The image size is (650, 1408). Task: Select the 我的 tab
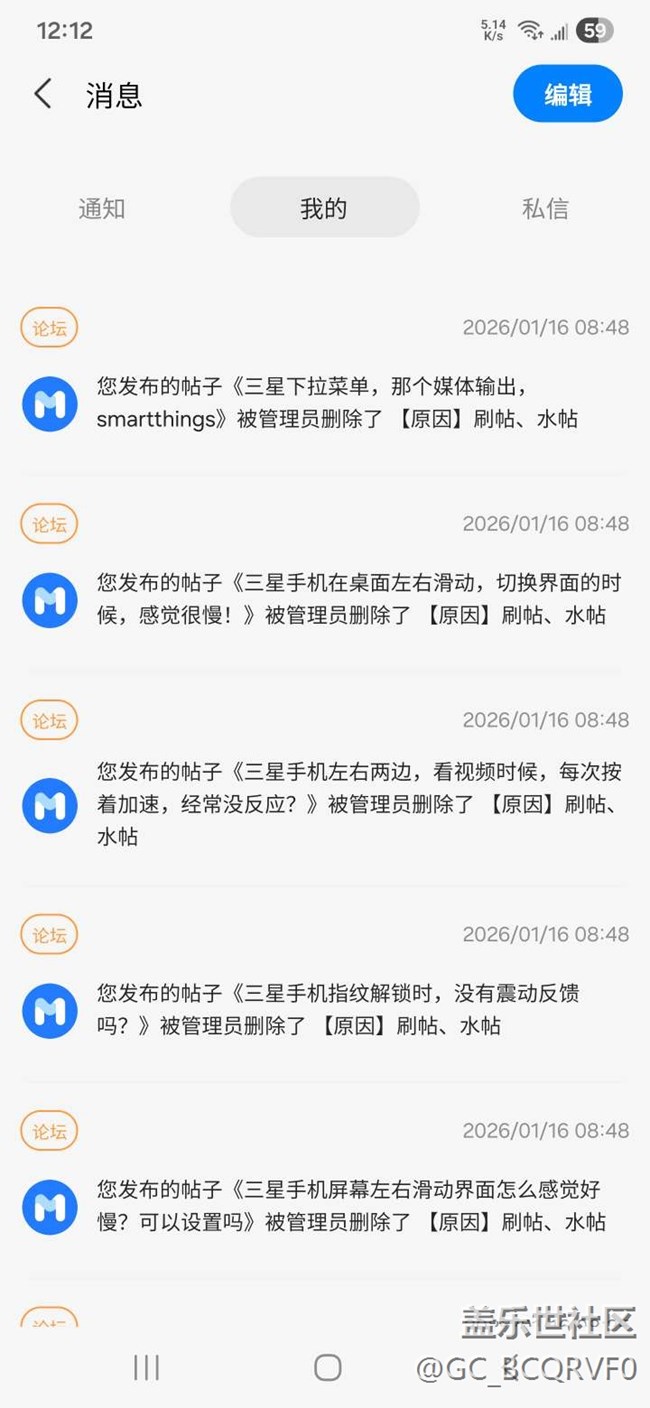[x=324, y=207]
